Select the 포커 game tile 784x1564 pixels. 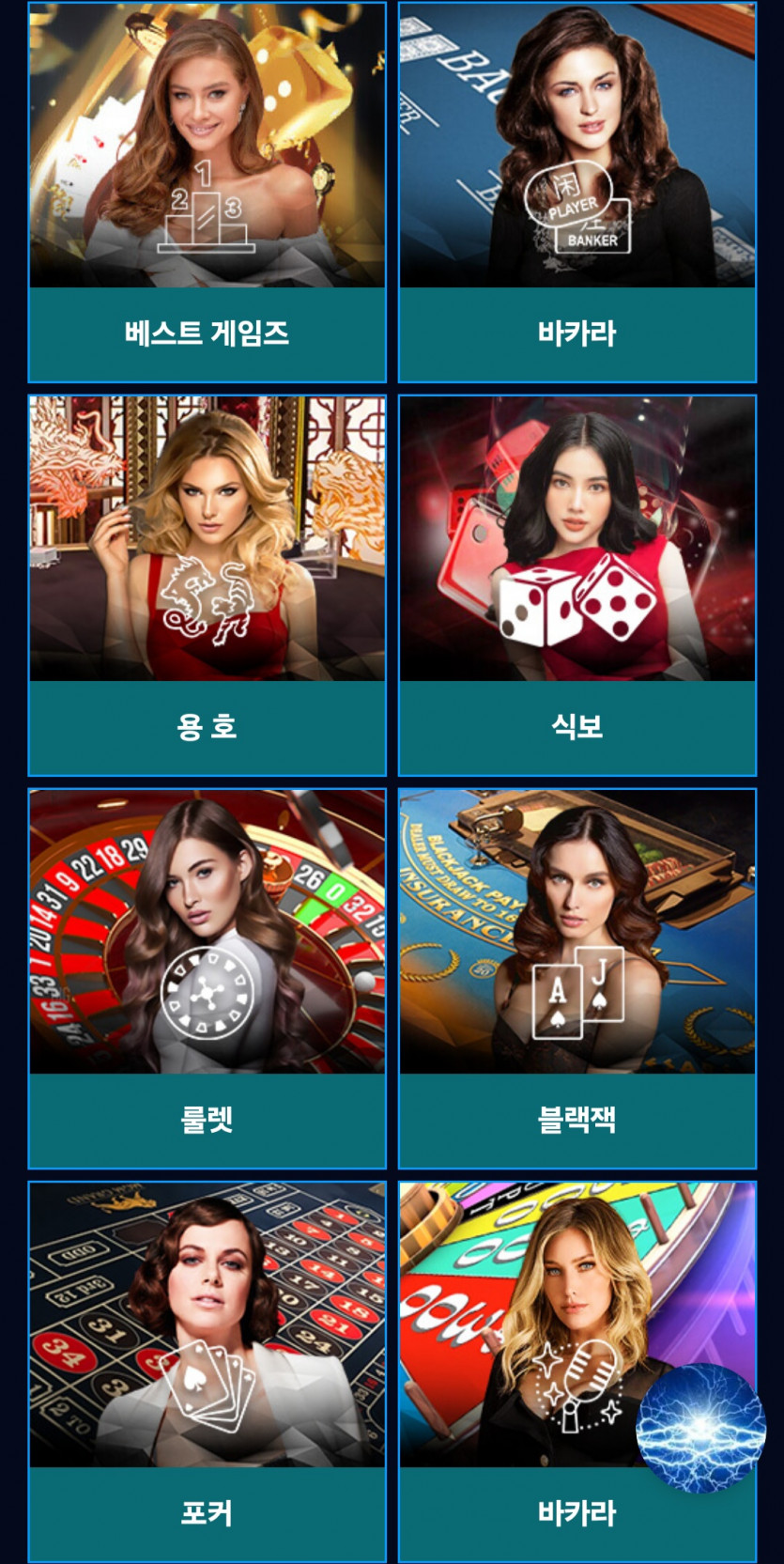(x=207, y=1371)
